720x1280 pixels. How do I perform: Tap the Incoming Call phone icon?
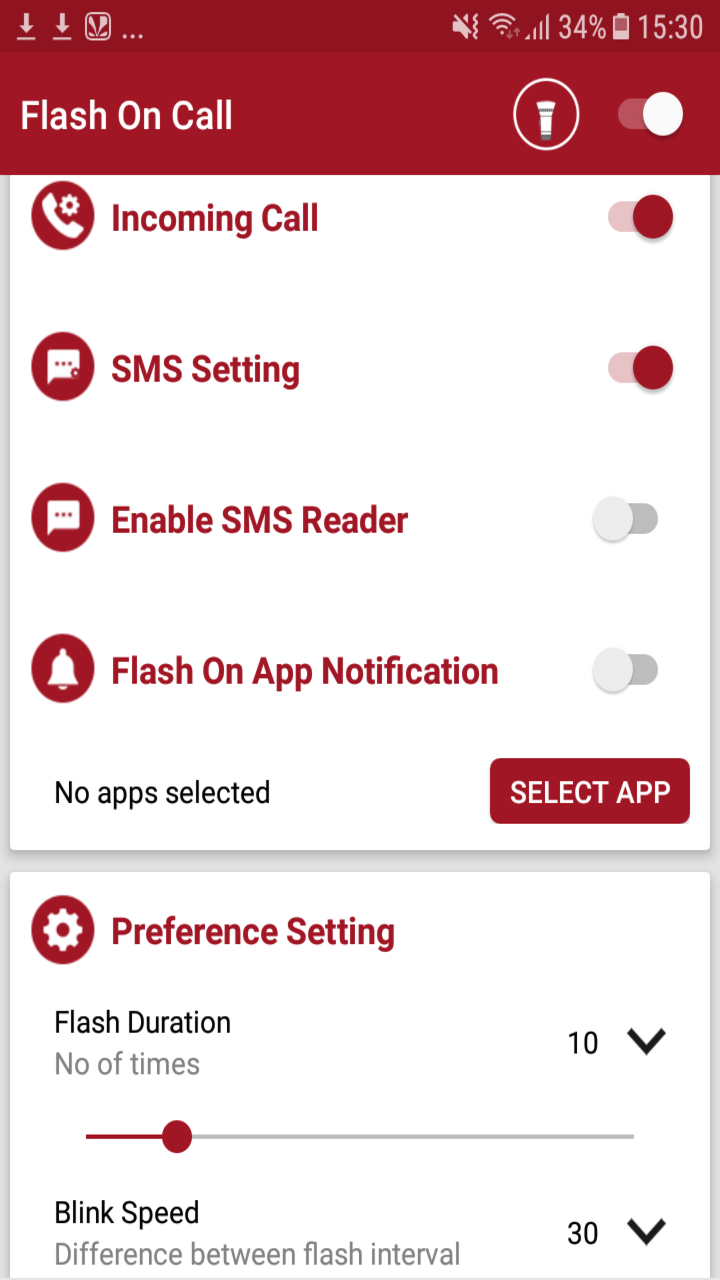coord(62,216)
